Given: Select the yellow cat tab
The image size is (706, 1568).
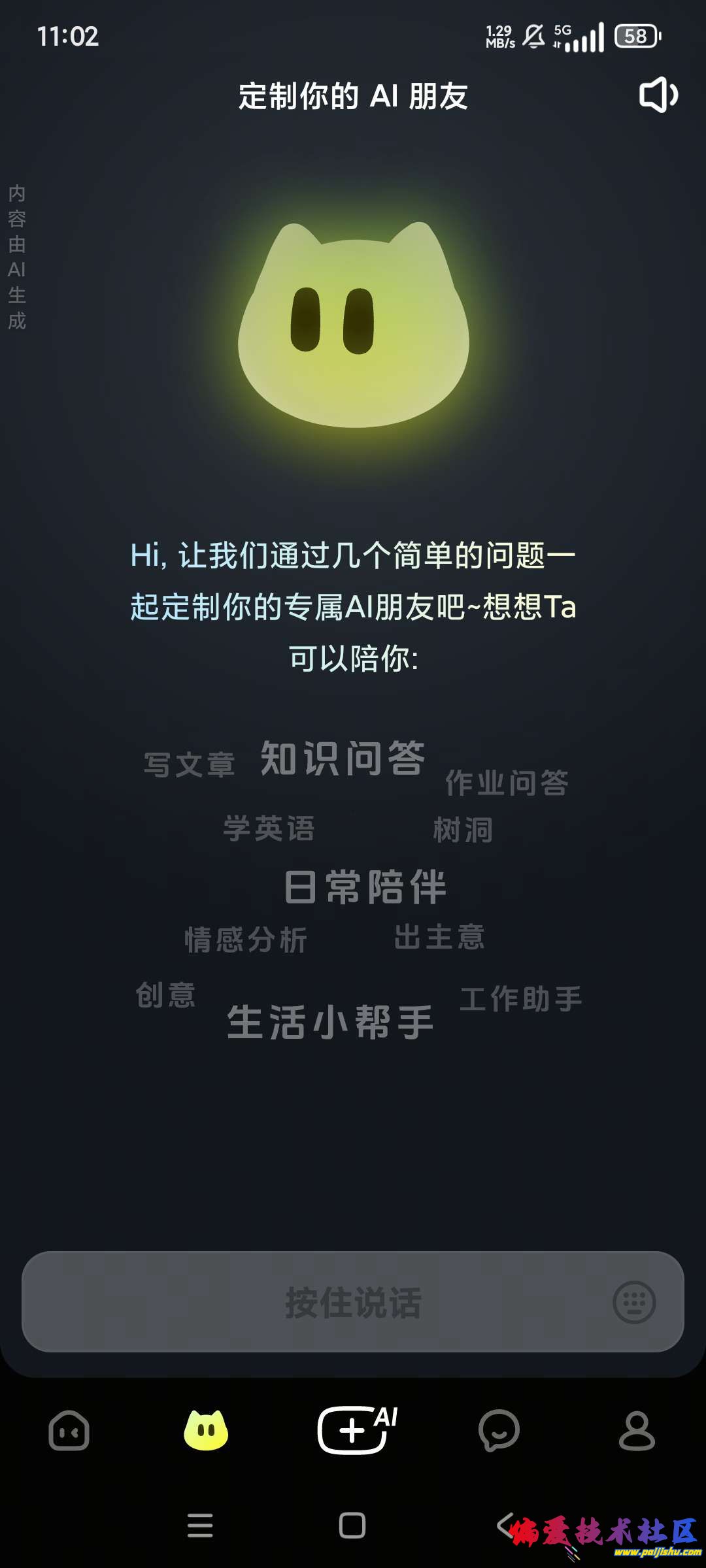Looking at the screenshot, I should tap(206, 1431).
